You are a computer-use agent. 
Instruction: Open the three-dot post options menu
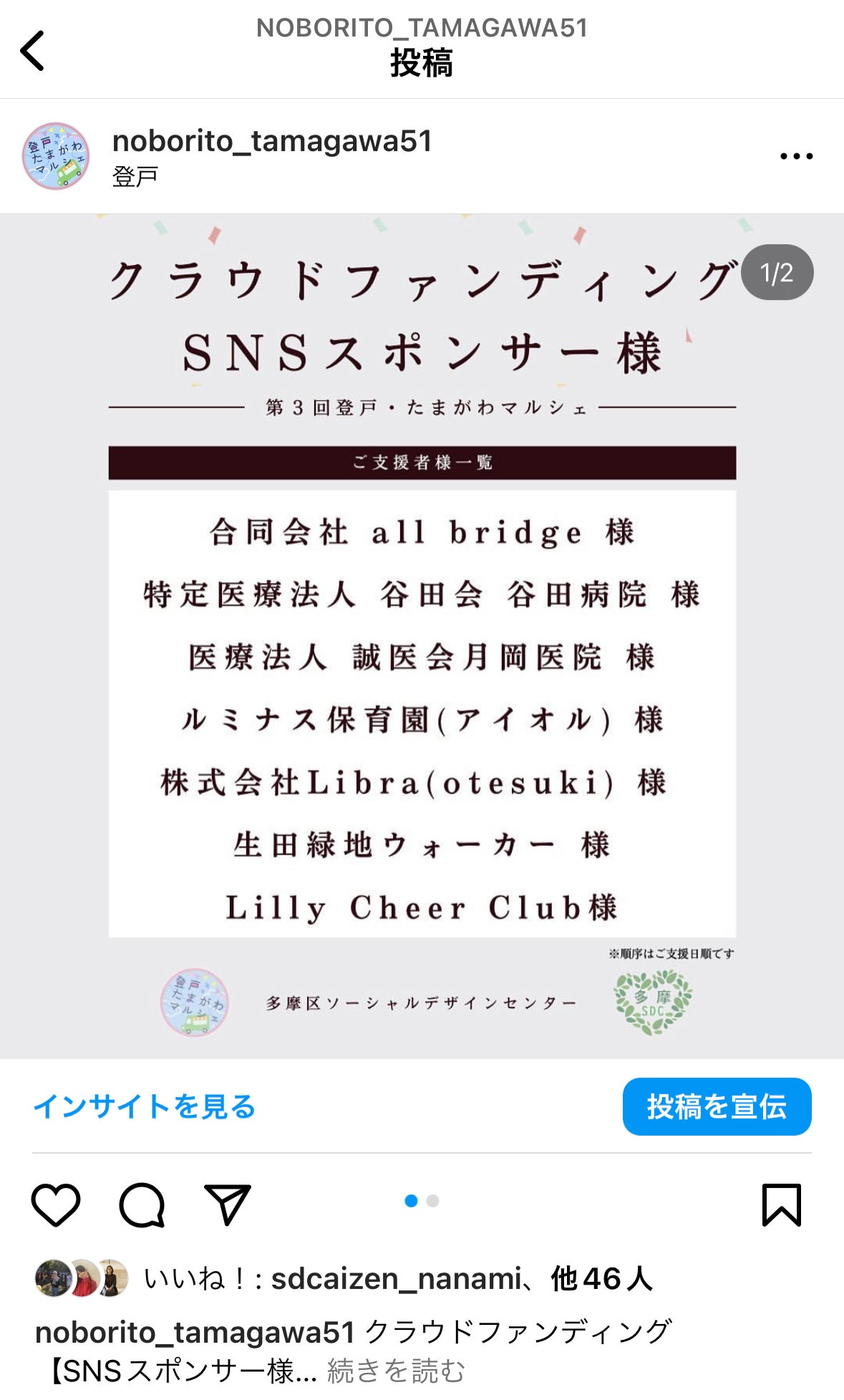click(796, 156)
